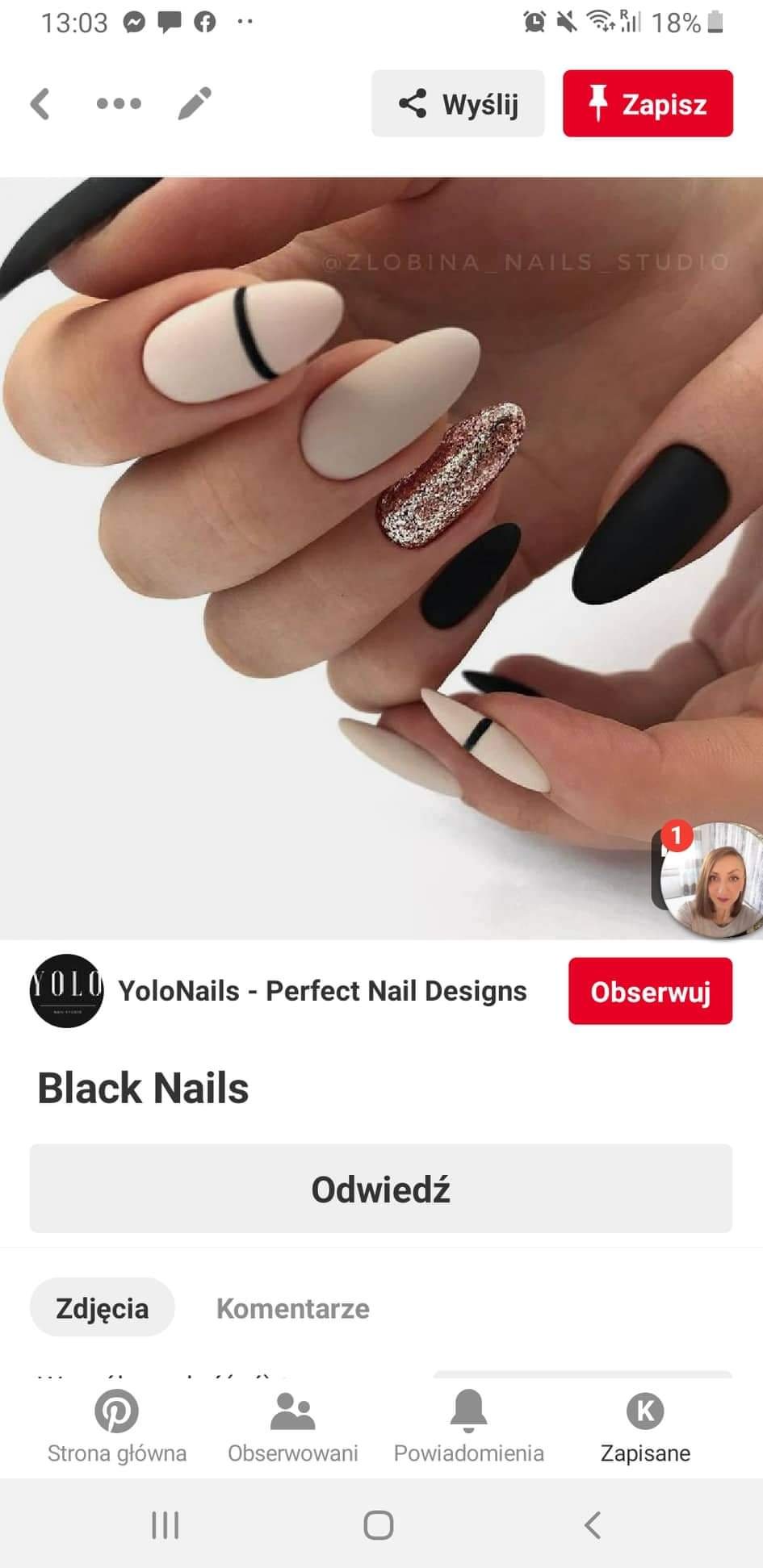Viewport: 763px width, 1568px height.
Task: Save this pin with Zapisz
Action: point(648,103)
